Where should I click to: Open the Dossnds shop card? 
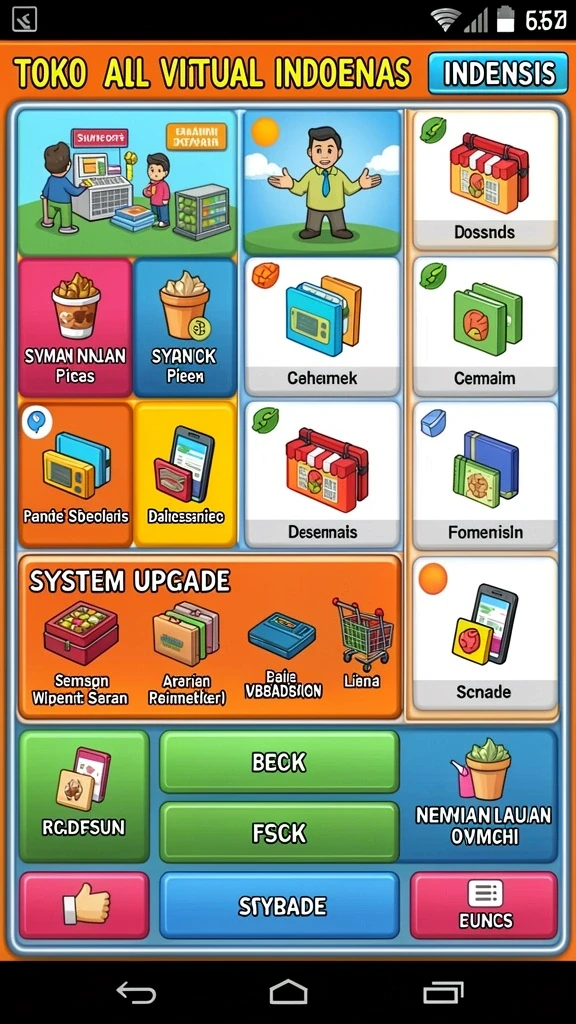tap(485, 180)
